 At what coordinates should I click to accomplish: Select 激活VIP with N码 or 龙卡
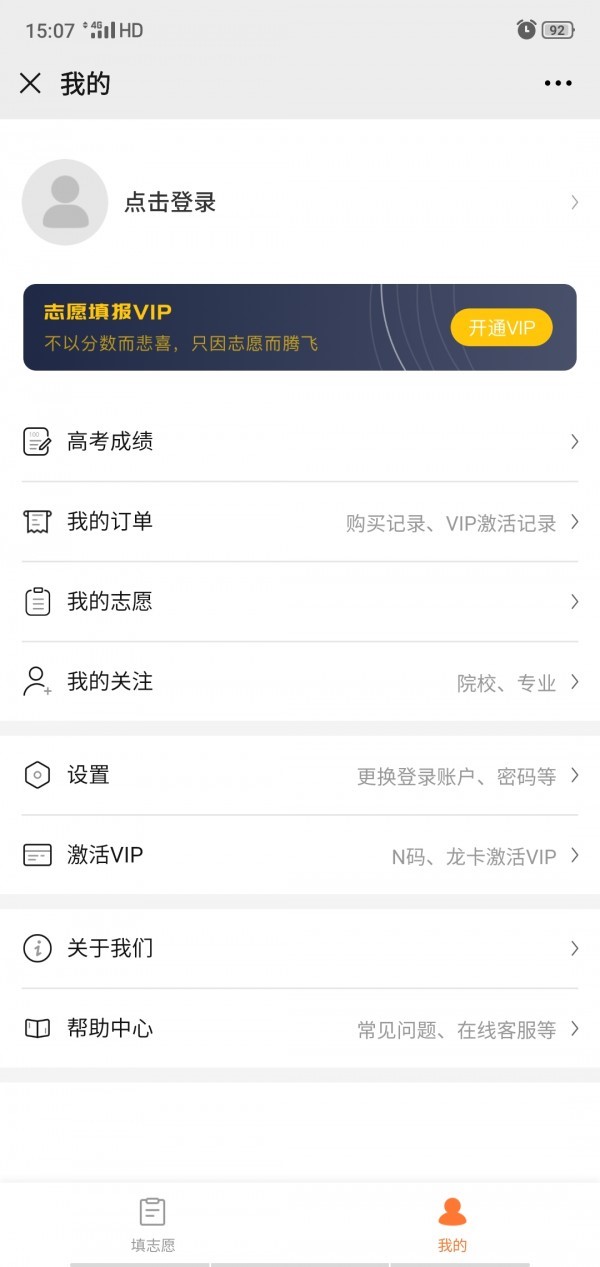(300, 855)
